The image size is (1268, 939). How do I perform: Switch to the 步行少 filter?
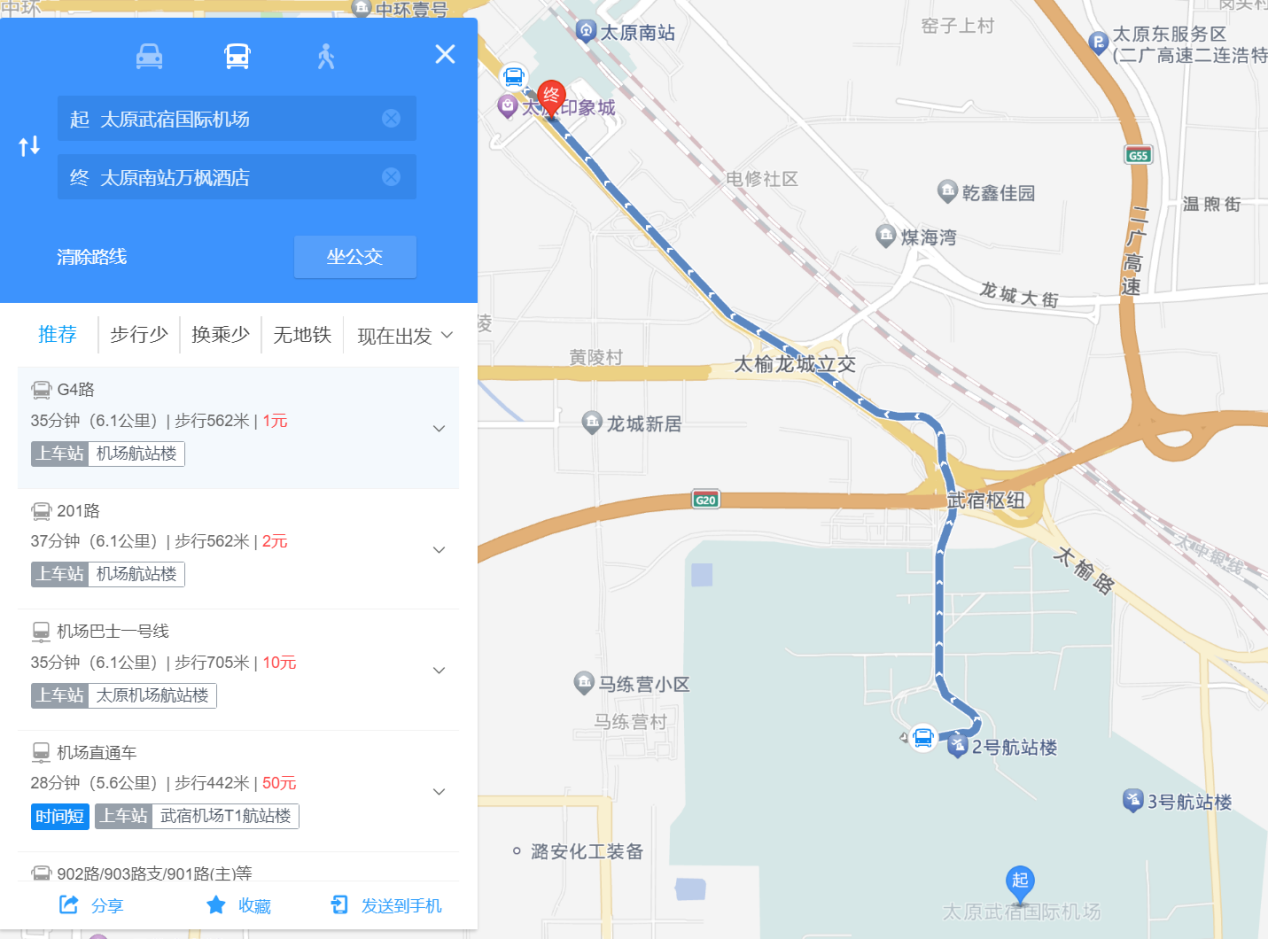point(139,335)
